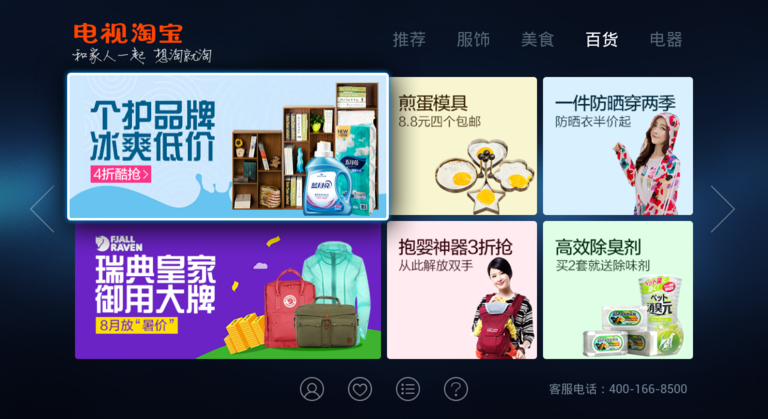Open the 煎蛋模具 product card

point(462,146)
